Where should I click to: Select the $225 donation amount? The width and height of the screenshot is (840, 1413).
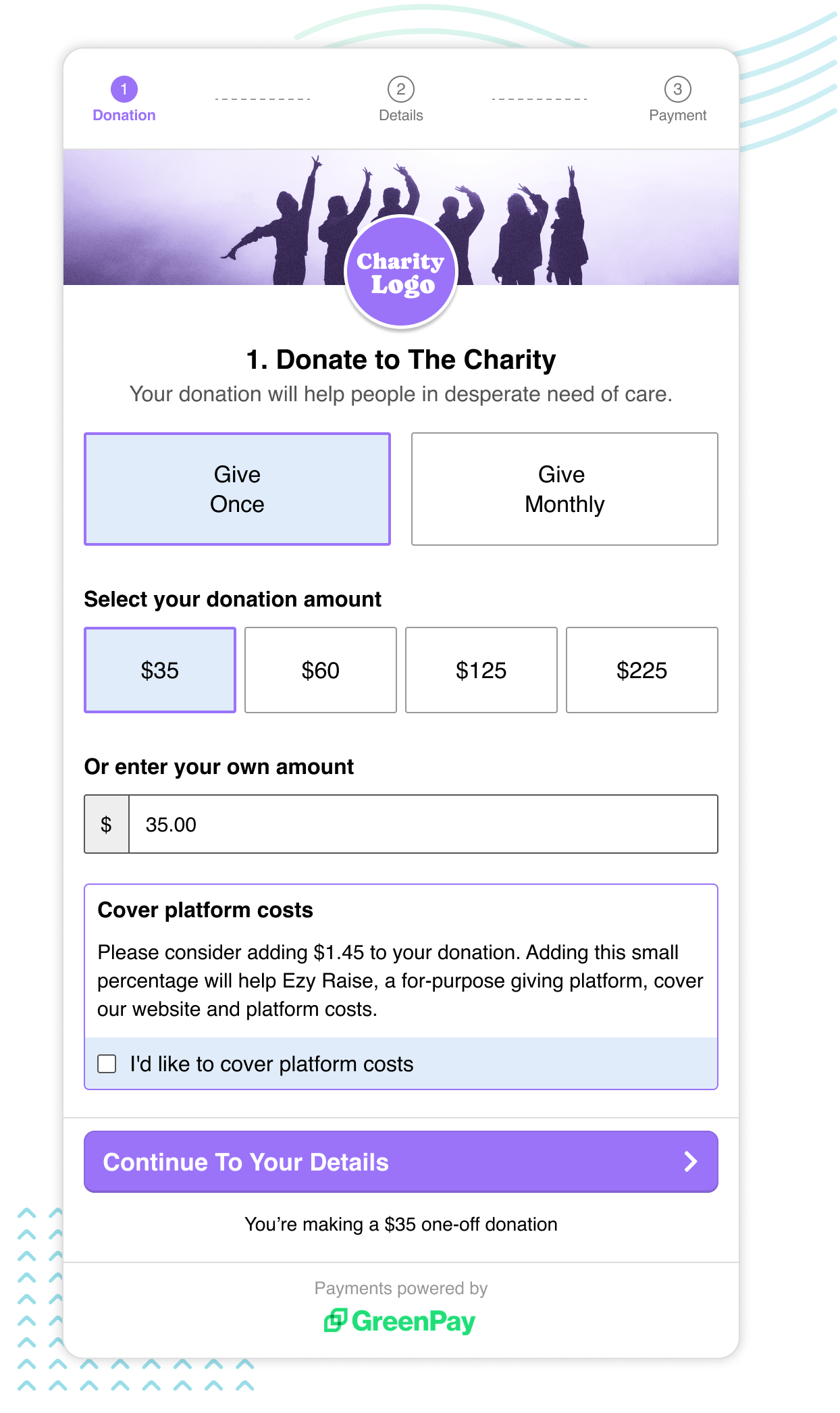tap(641, 669)
